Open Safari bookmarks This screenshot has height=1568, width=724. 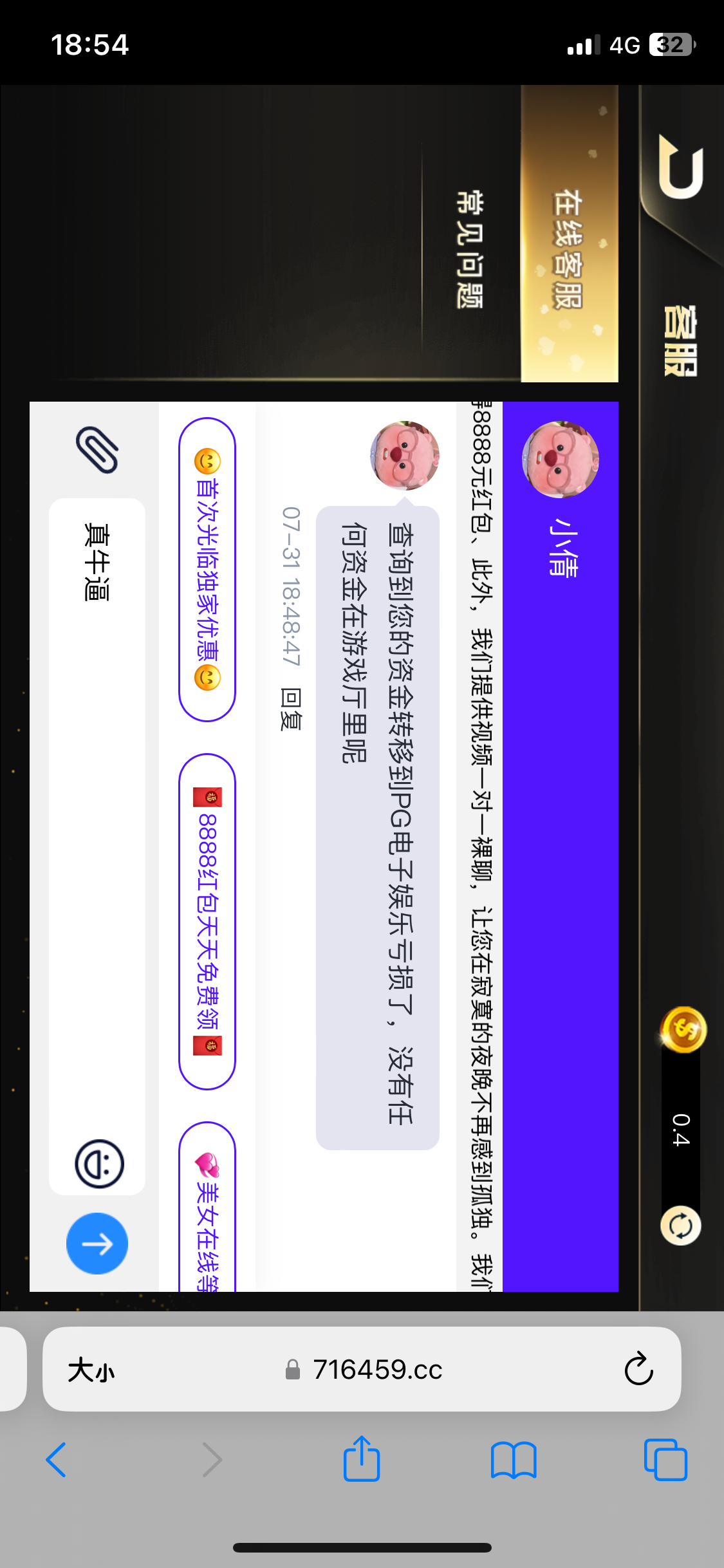(513, 1459)
